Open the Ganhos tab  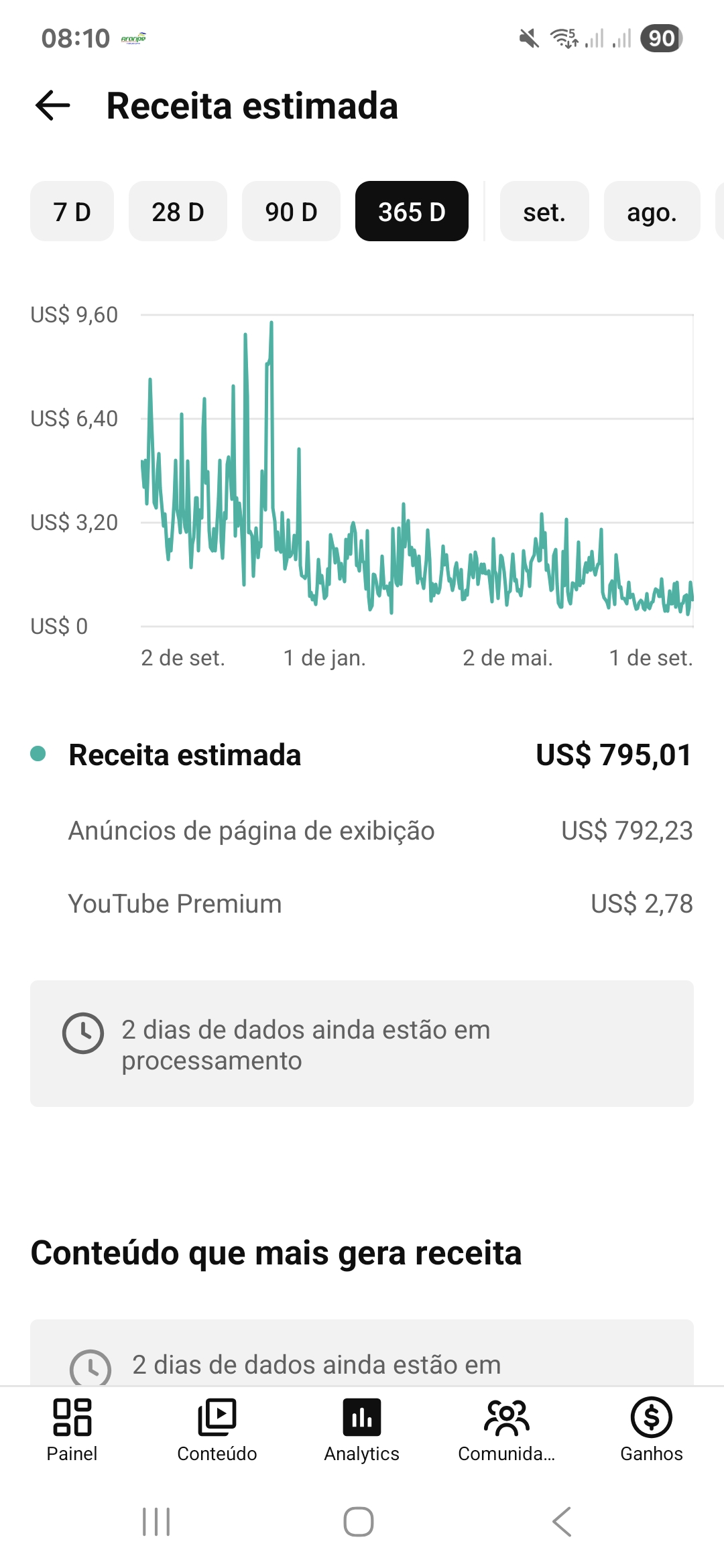(652, 1430)
